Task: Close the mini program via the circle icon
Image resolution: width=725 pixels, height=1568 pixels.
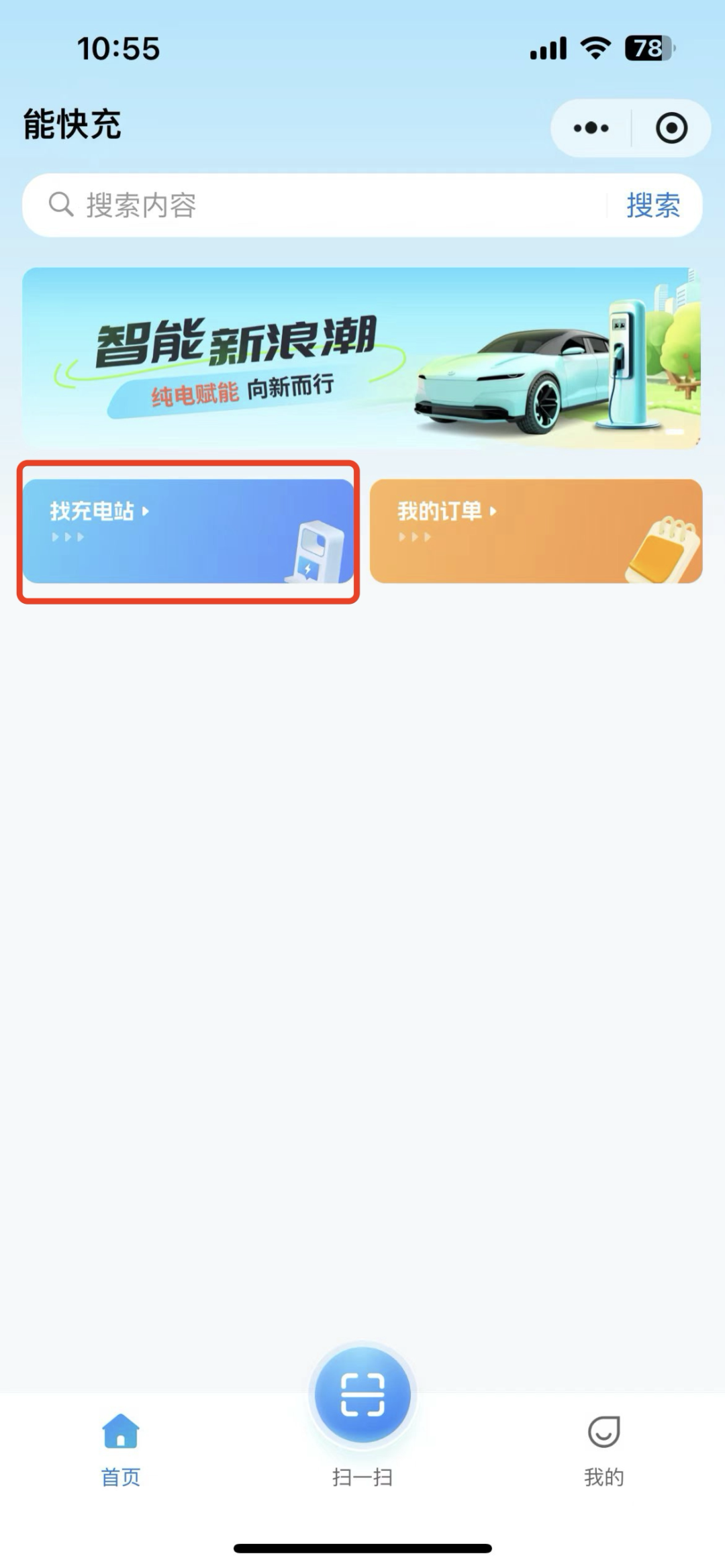Action: point(671,128)
